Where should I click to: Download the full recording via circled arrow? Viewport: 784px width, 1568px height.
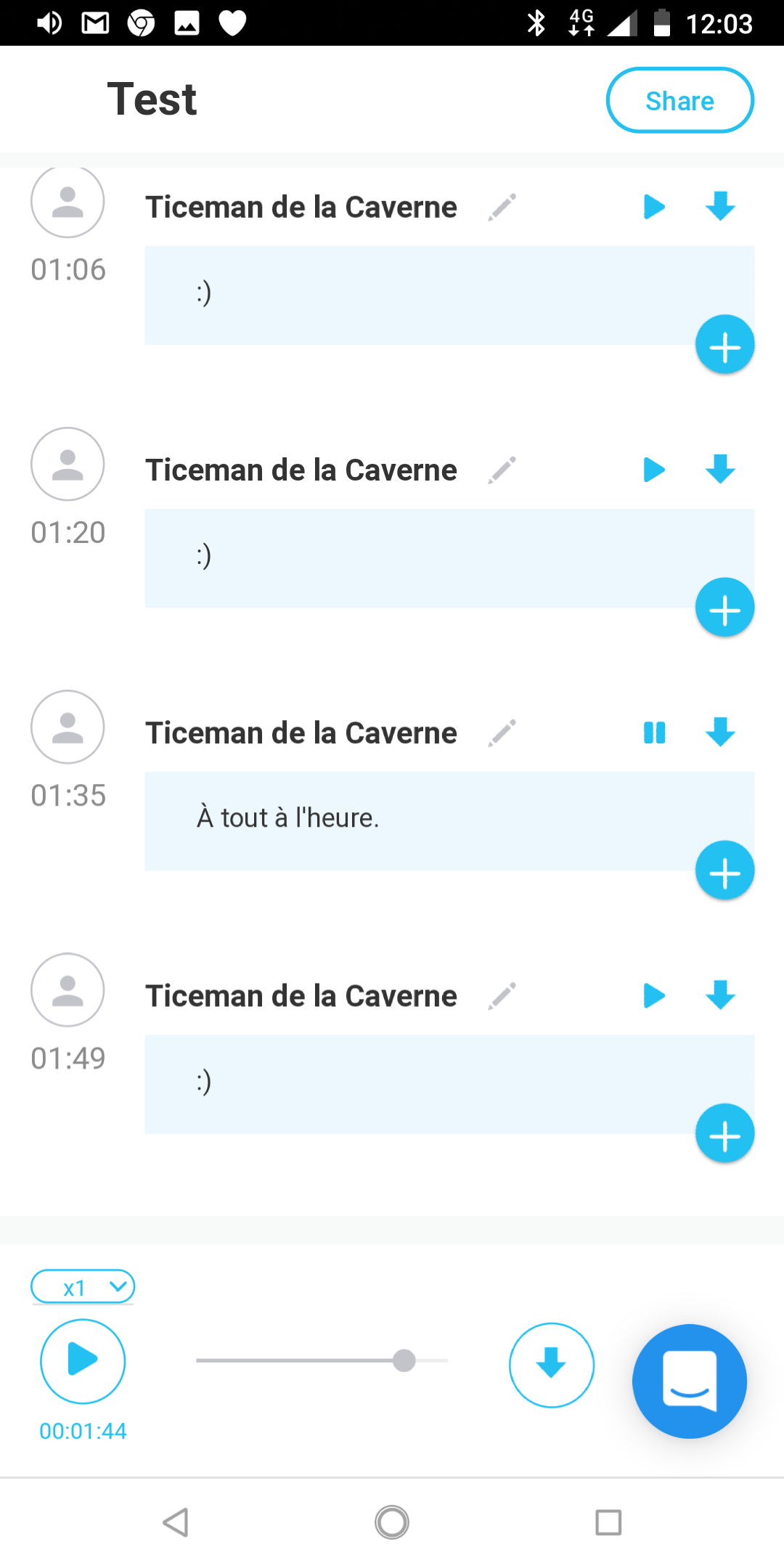point(552,1365)
